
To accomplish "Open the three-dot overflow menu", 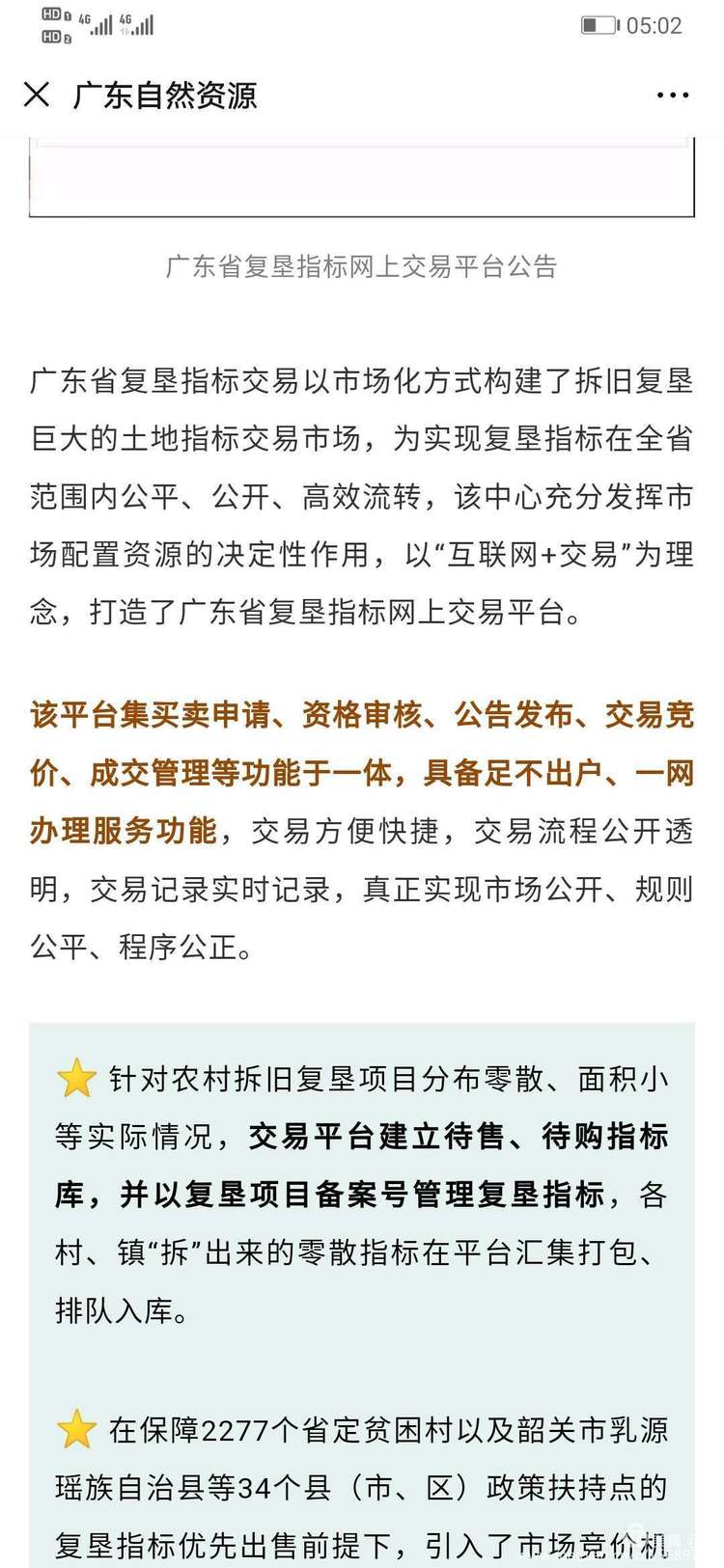I will pos(672,95).
